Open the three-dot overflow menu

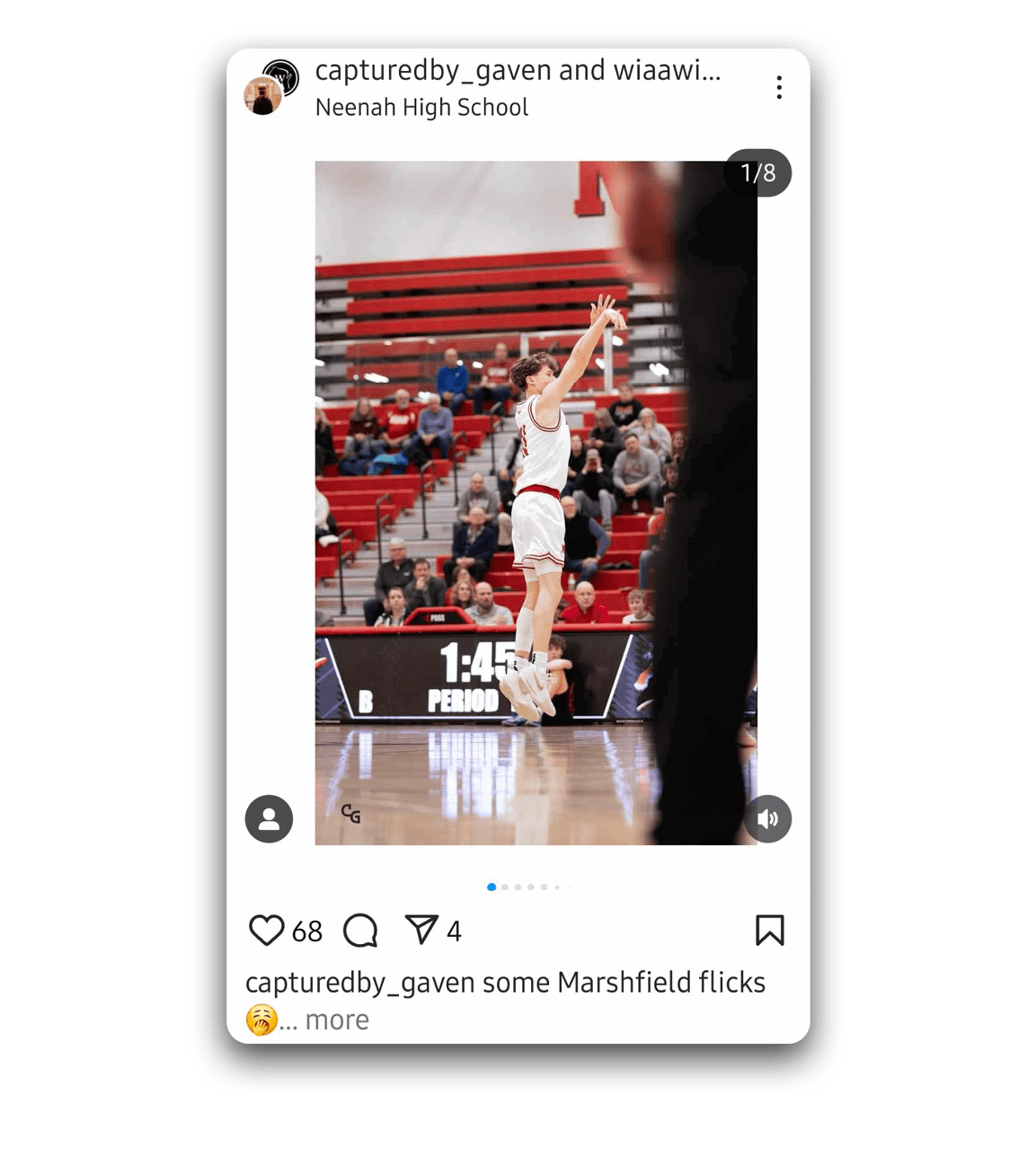click(x=778, y=87)
